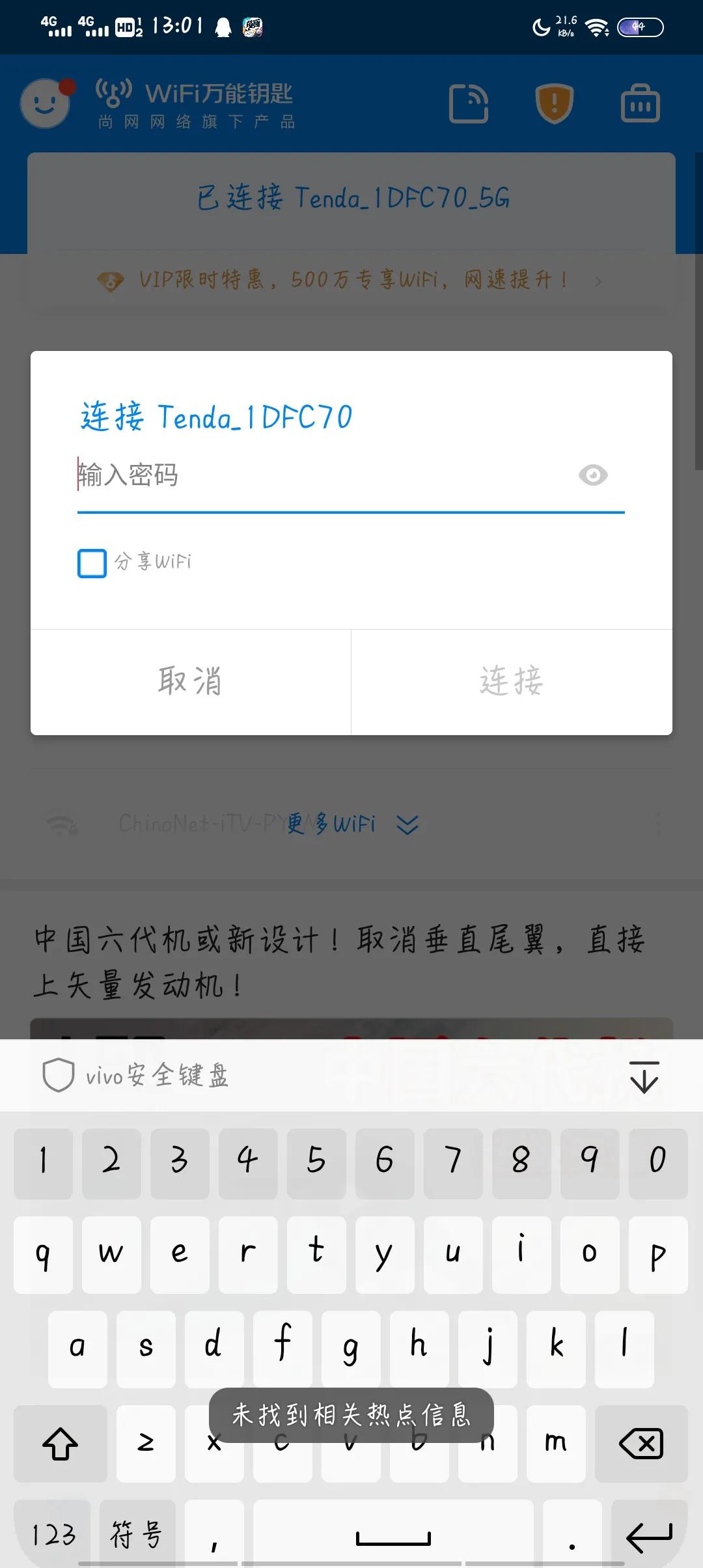Tap the password input field
703x1568 pixels.
click(x=325, y=475)
